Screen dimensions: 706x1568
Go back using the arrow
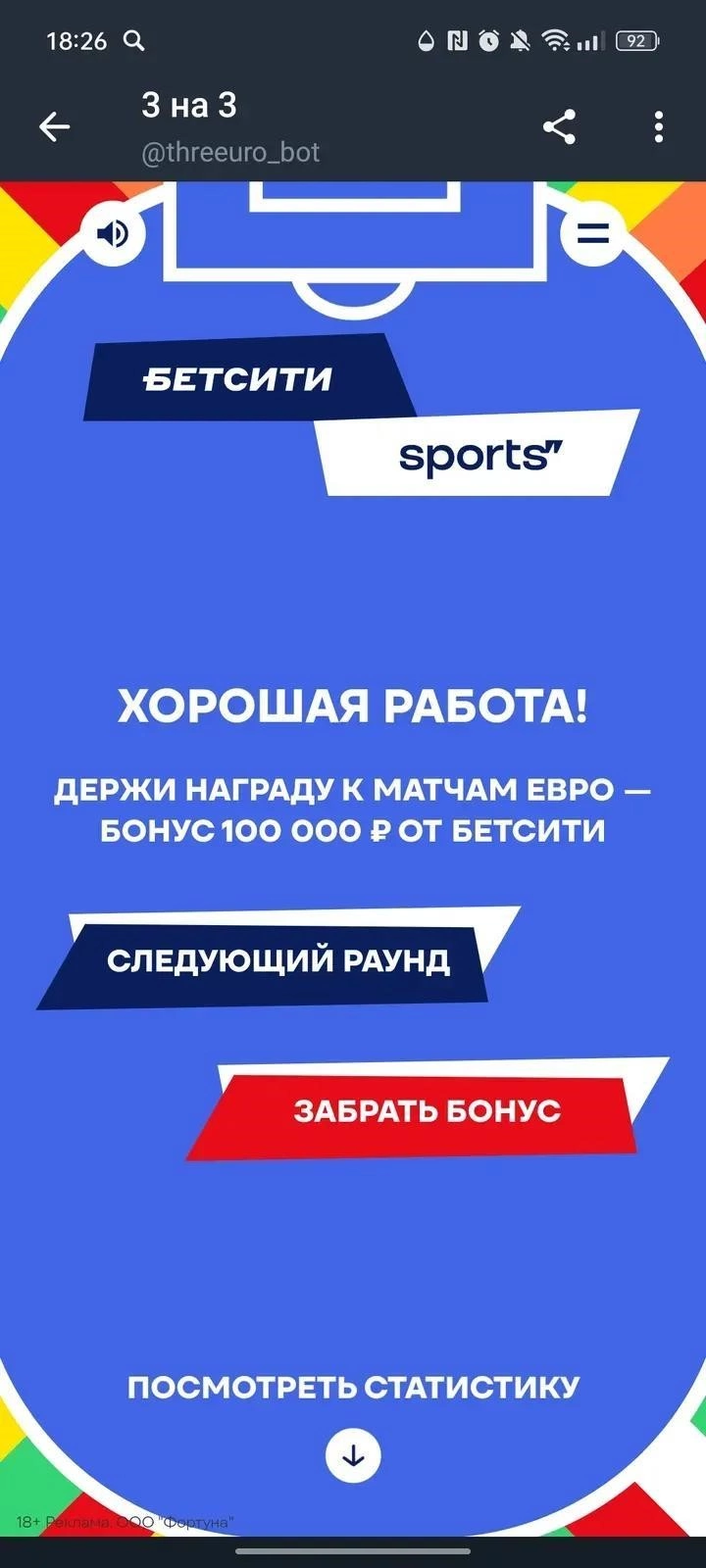[x=54, y=126]
